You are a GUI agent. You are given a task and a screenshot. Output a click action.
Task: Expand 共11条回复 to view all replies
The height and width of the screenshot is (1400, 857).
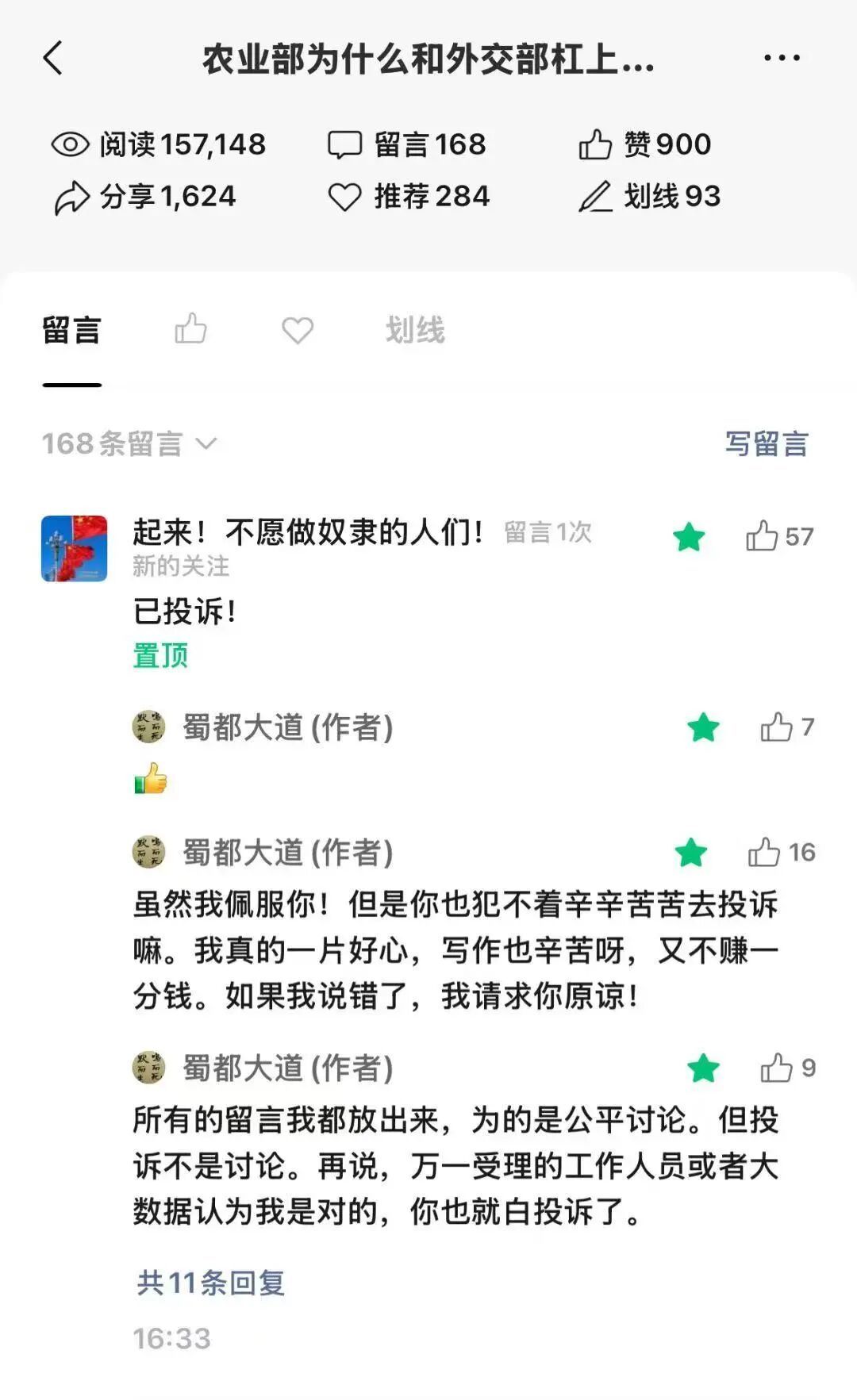[x=210, y=1282]
